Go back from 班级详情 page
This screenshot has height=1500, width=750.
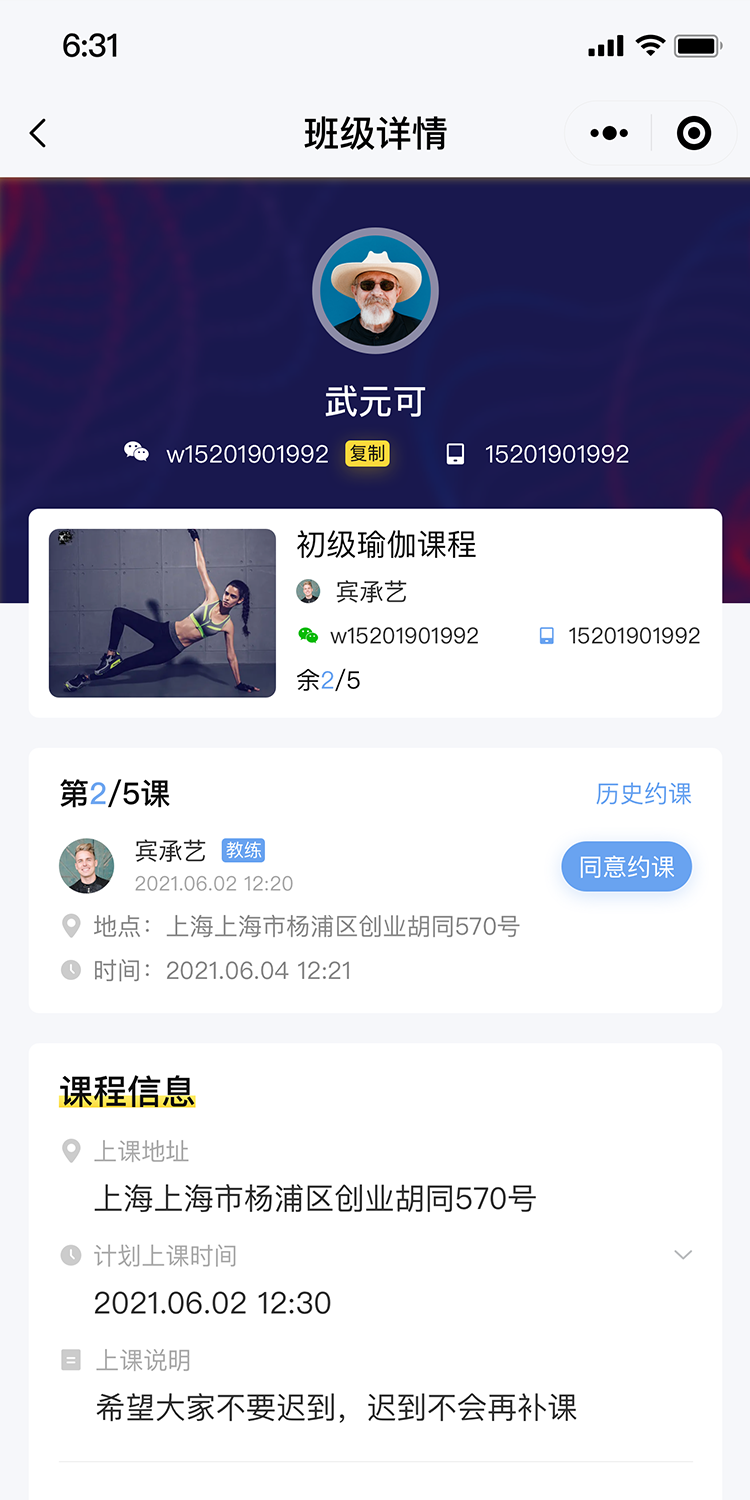point(38,133)
